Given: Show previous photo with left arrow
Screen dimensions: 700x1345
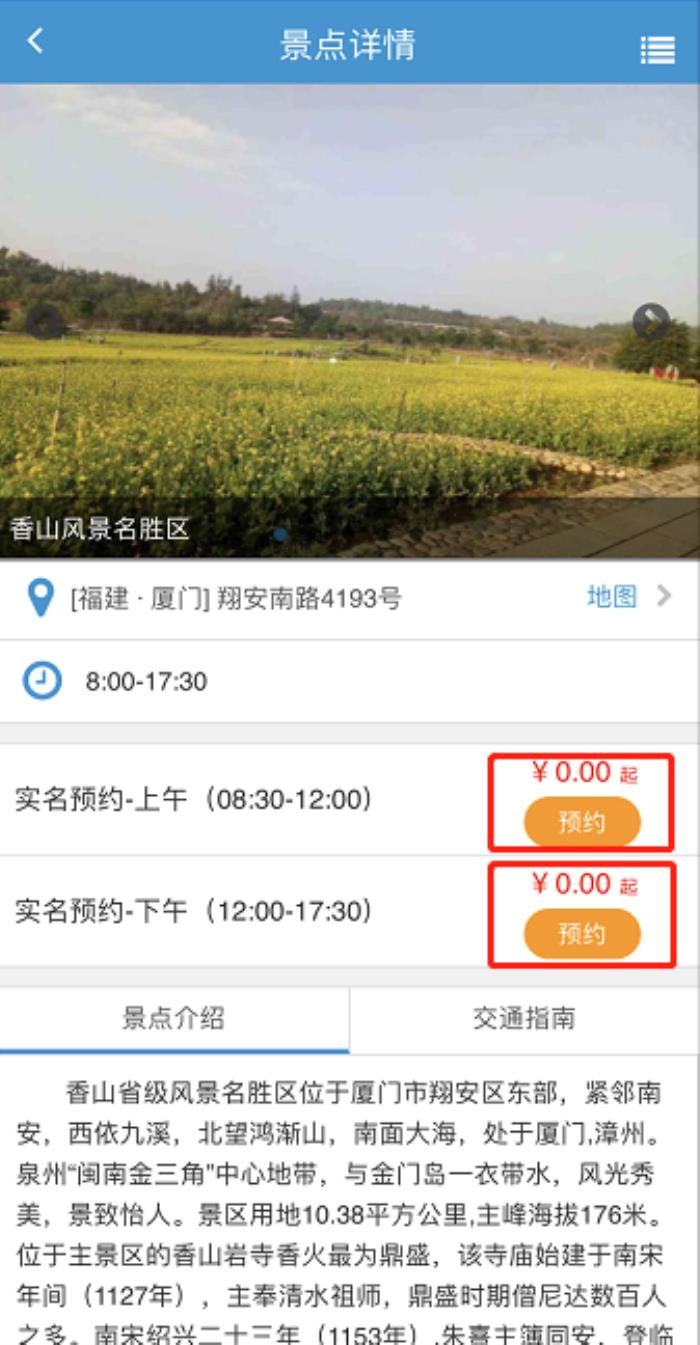Looking at the screenshot, I should [45, 322].
